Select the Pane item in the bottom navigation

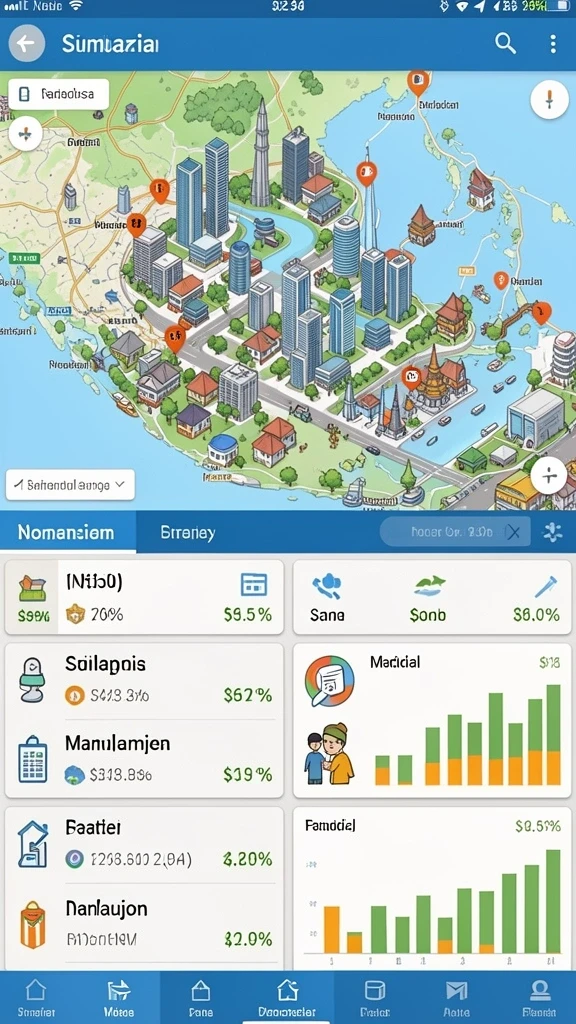(200, 999)
